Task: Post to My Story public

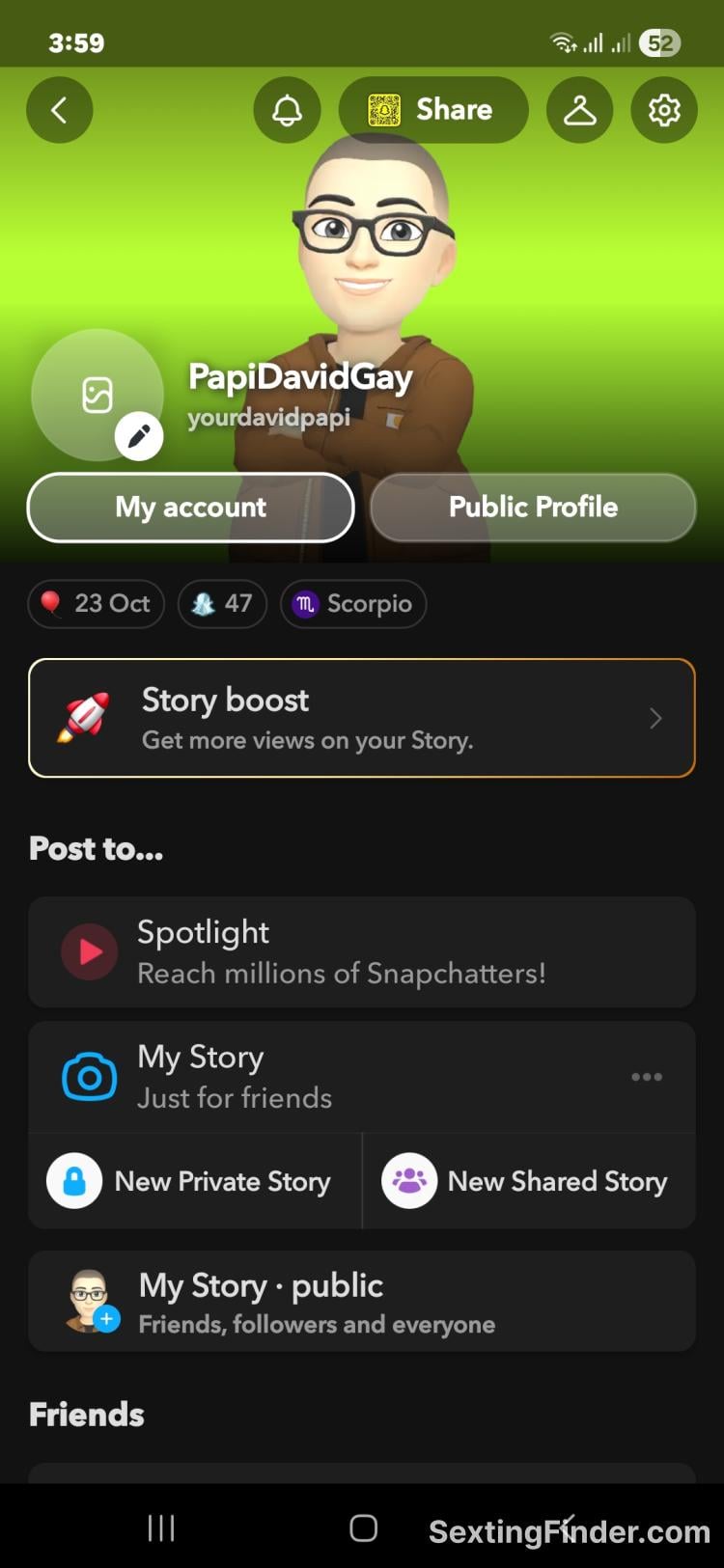Action: tap(362, 1302)
